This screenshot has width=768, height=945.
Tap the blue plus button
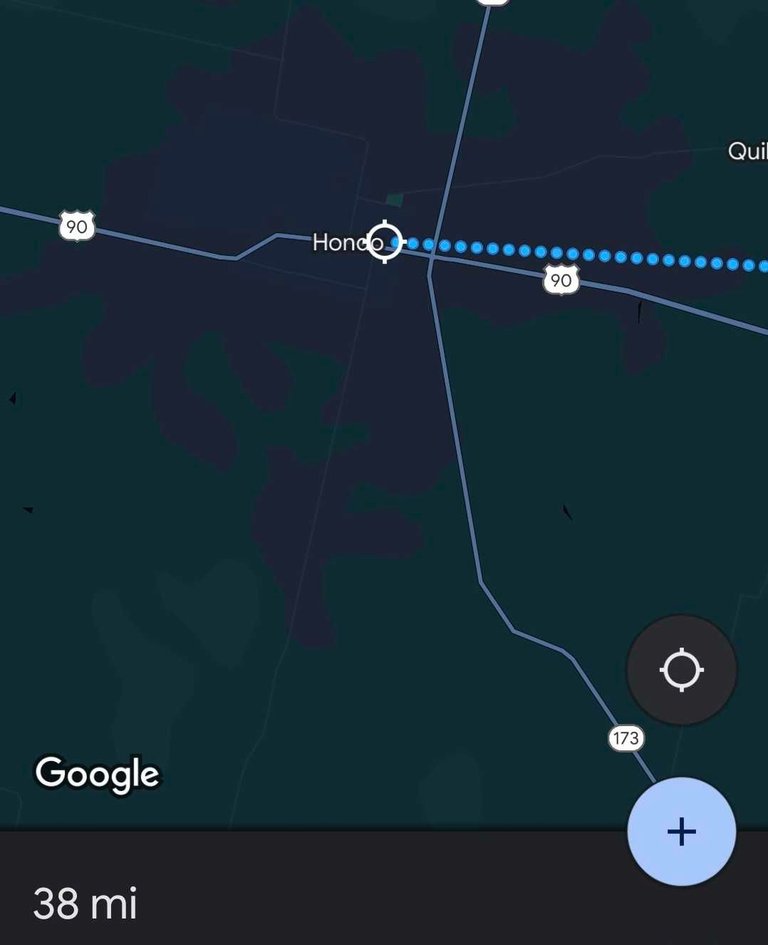[x=681, y=831]
